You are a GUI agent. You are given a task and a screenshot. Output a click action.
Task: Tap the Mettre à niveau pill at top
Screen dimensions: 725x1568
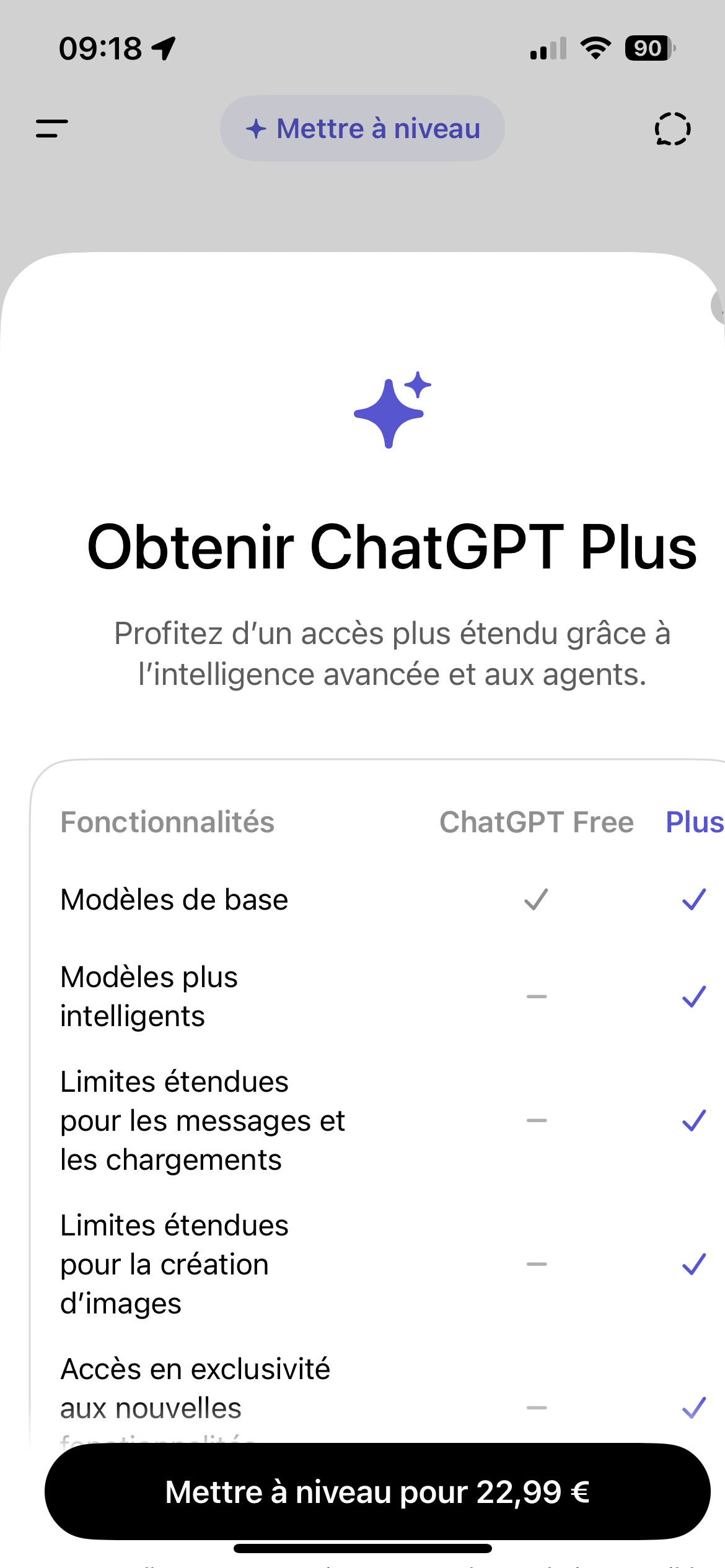pyautogui.click(x=362, y=129)
